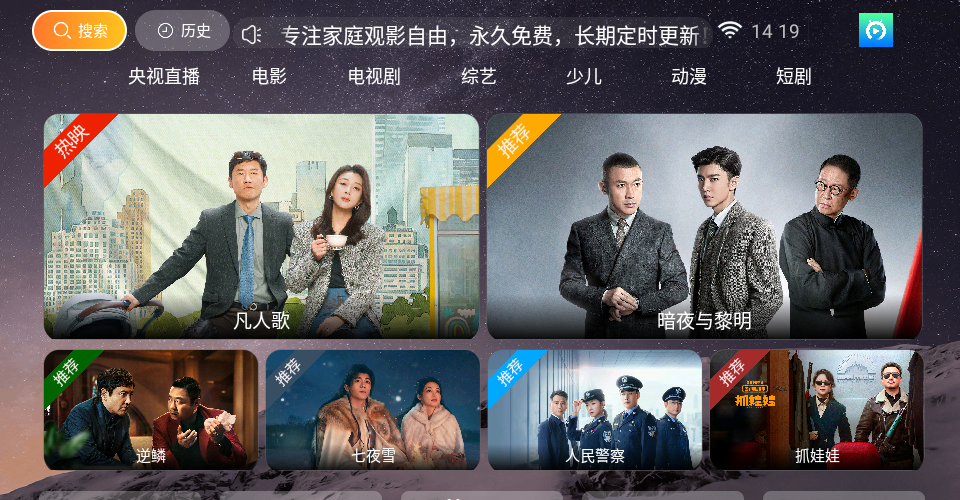Open the 凡人歌 featured card
The width and height of the screenshot is (960, 500).
261,226
